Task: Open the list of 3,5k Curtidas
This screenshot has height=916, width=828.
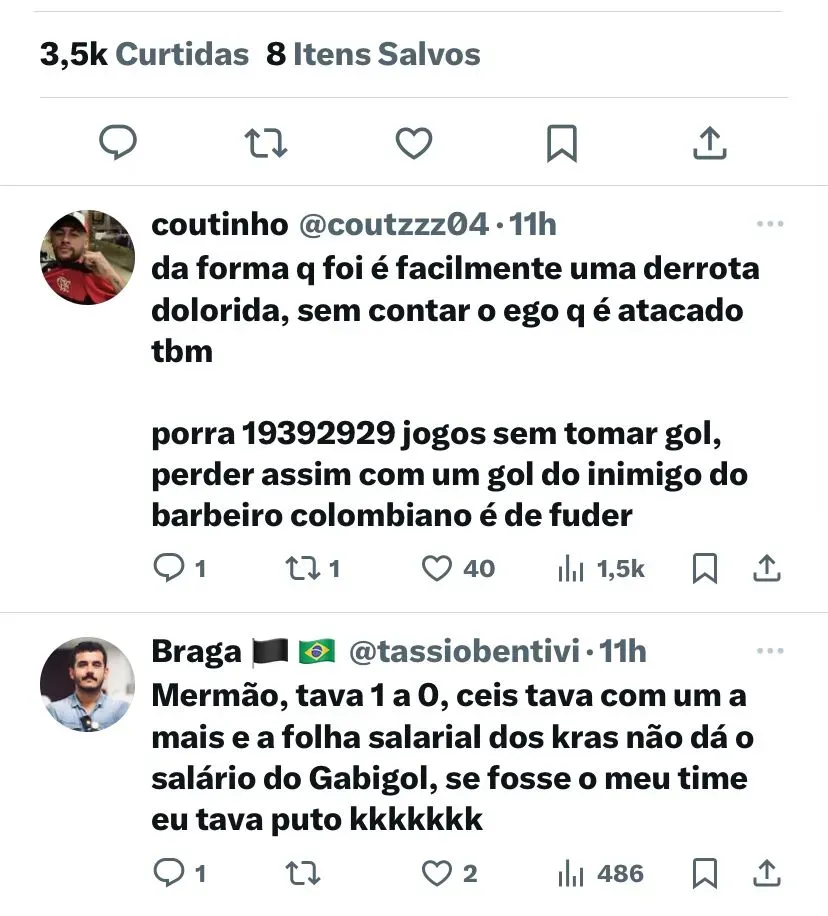Action: point(144,54)
